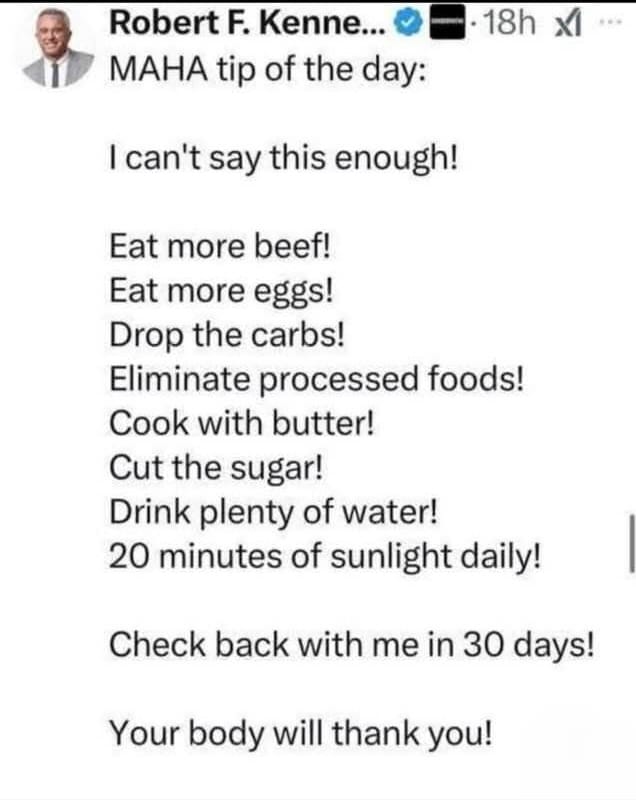Open Robert F. Kennedy's profile picture
Viewport: 636px width, 800px height.
click(54, 46)
